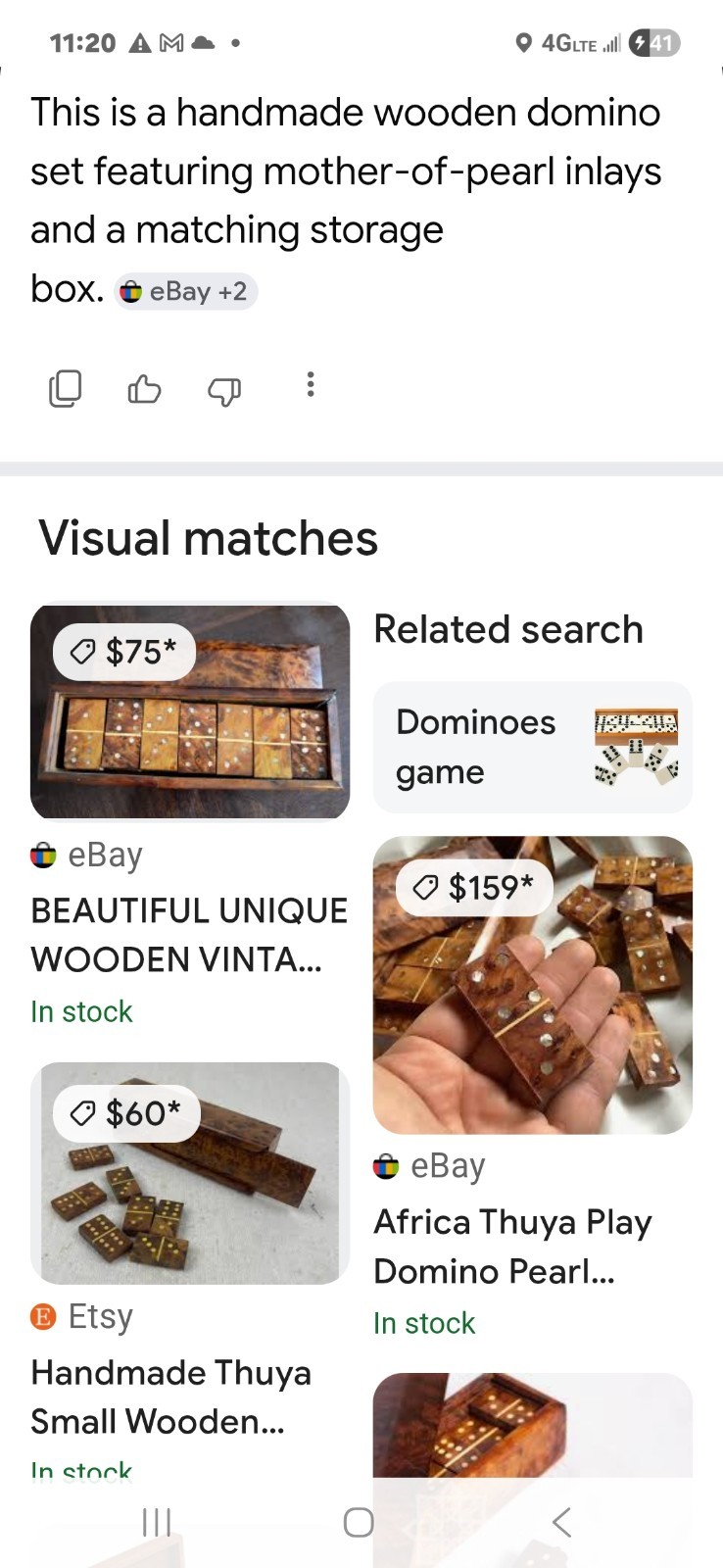723x1568 pixels.
Task: Copy the AI overview text
Action: point(65,388)
